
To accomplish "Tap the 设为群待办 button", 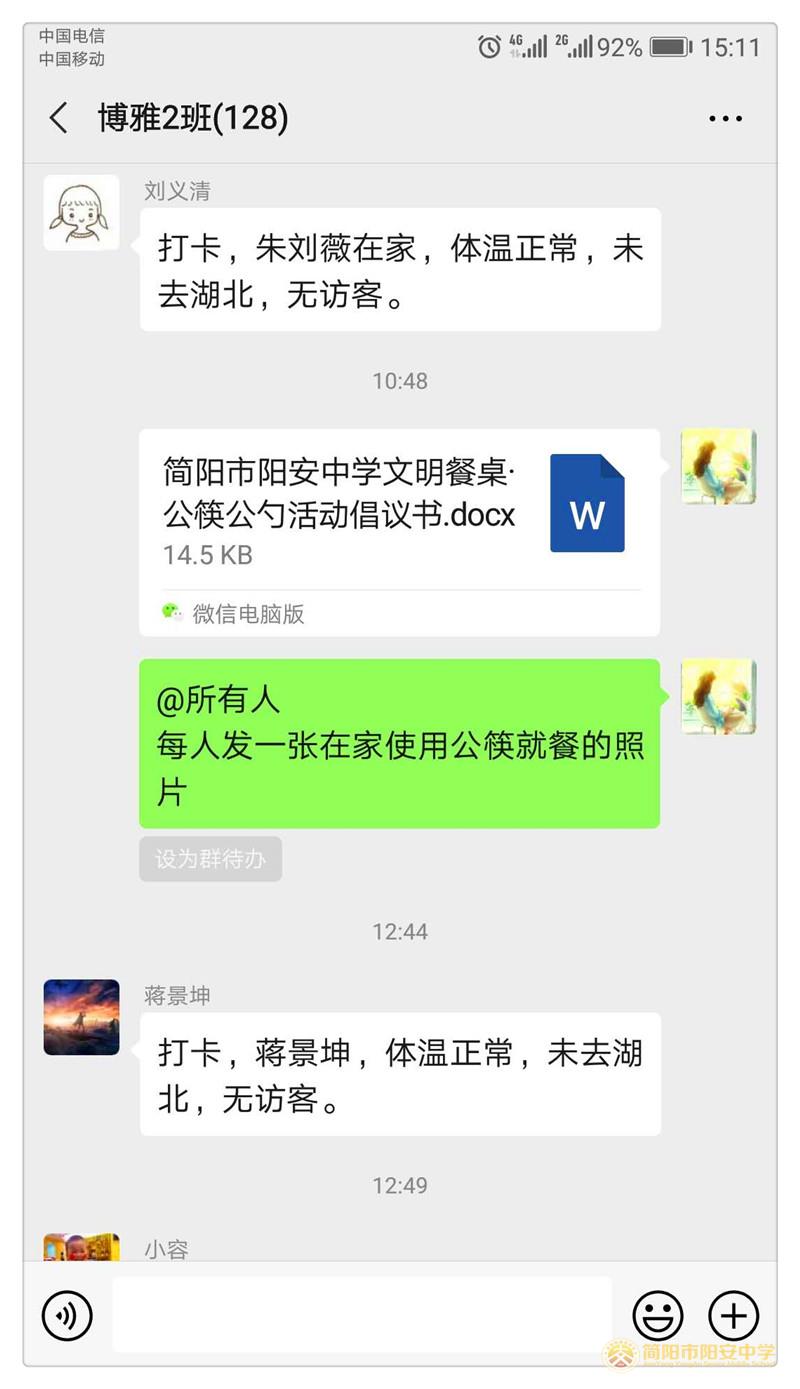I will (210, 859).
